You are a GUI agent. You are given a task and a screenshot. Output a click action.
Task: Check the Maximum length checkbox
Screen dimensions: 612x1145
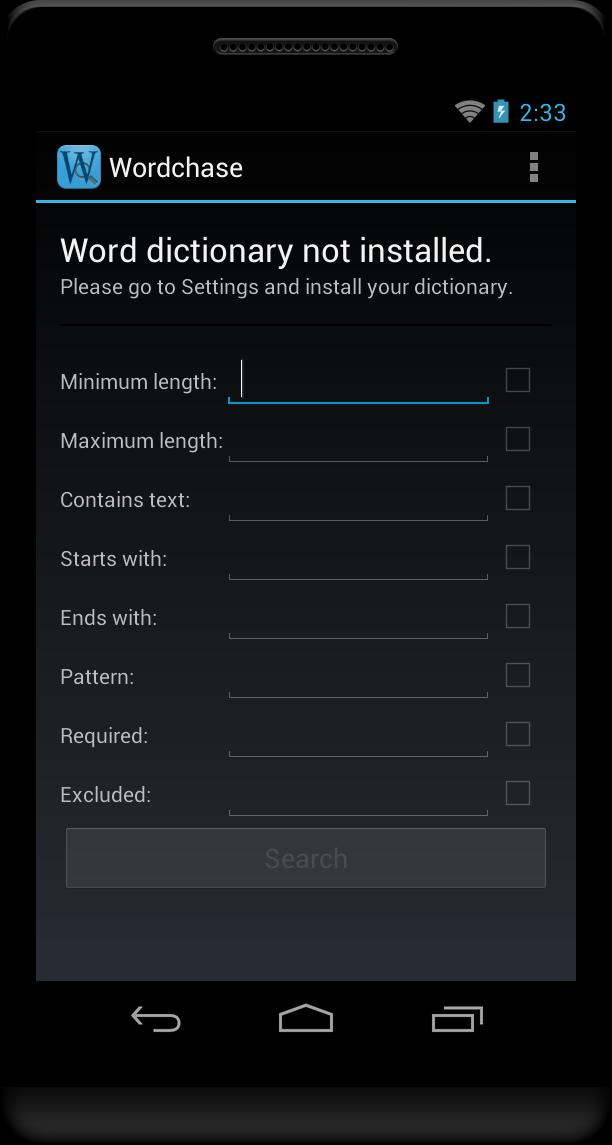(x=518, y=439)
